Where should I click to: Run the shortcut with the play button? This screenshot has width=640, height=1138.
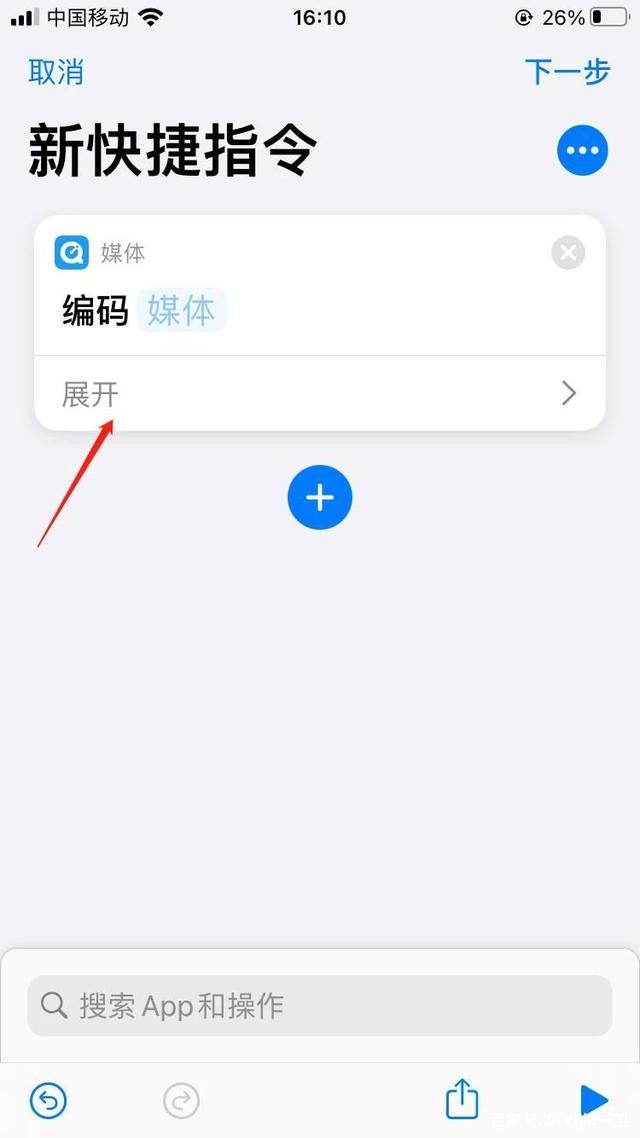pos(594,1102)
